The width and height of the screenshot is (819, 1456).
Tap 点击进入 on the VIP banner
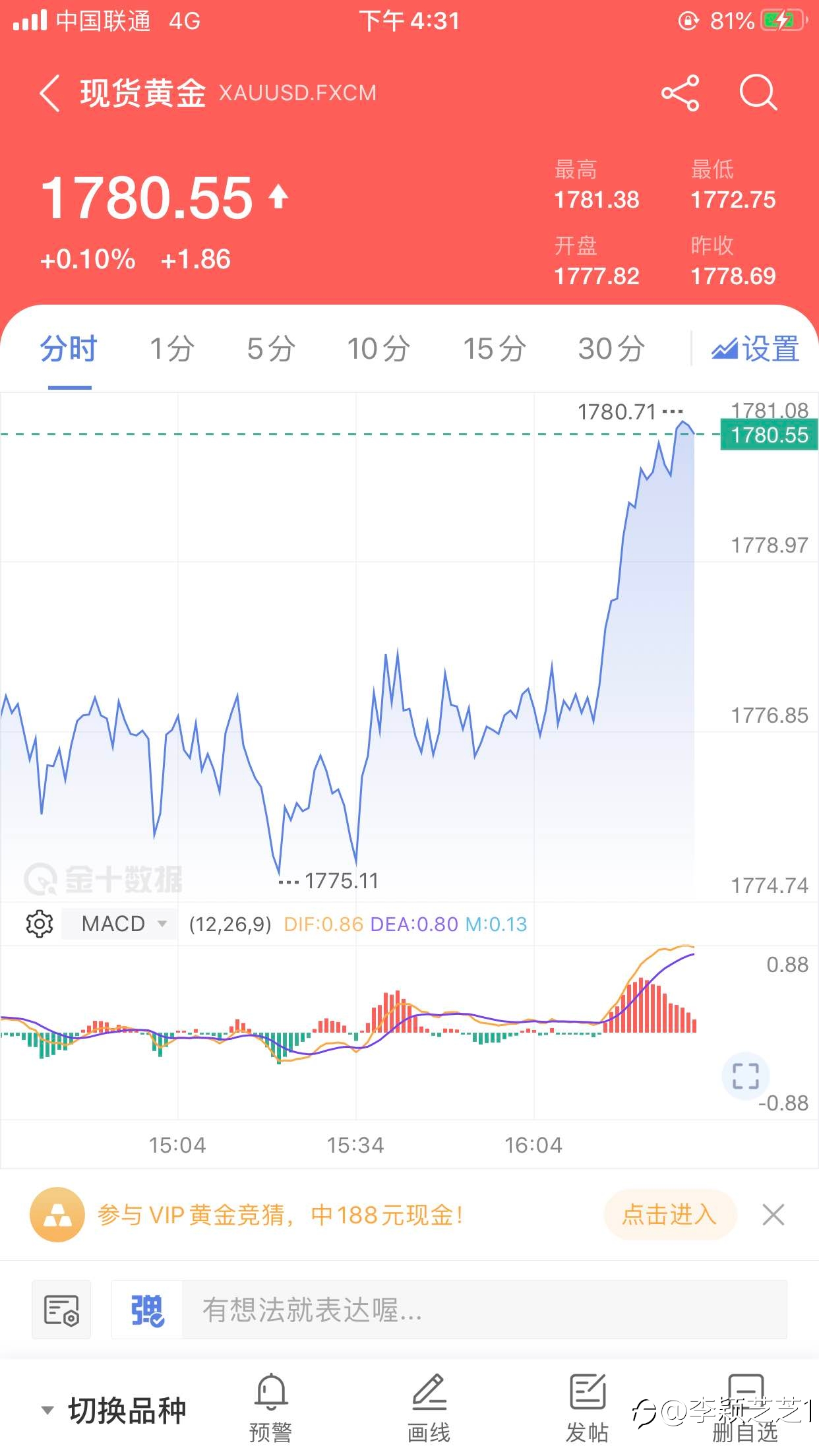tap(669, 1214)
